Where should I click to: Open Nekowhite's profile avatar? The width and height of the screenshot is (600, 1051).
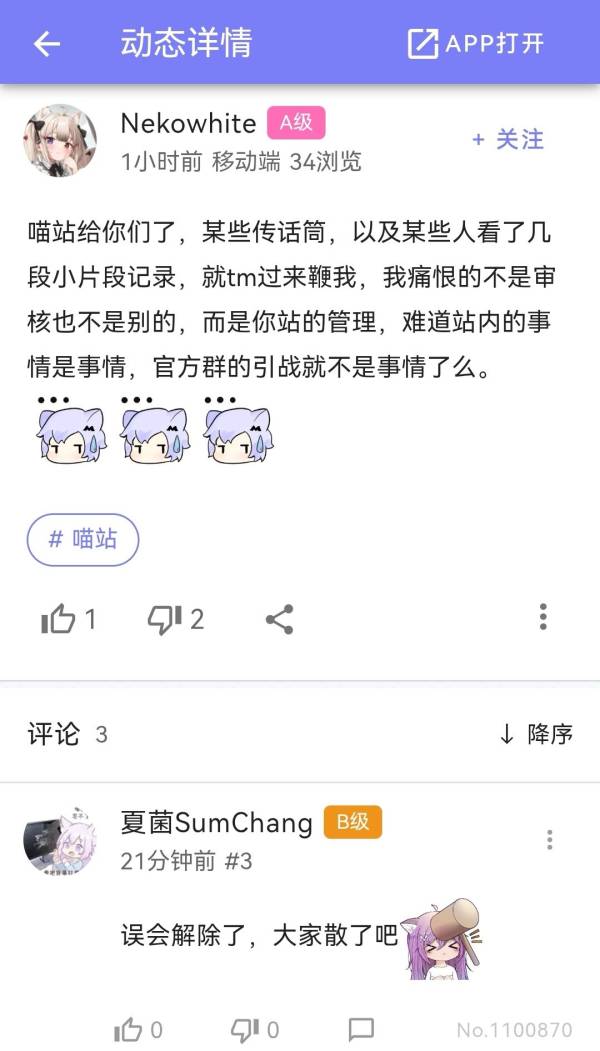[60, 140]
